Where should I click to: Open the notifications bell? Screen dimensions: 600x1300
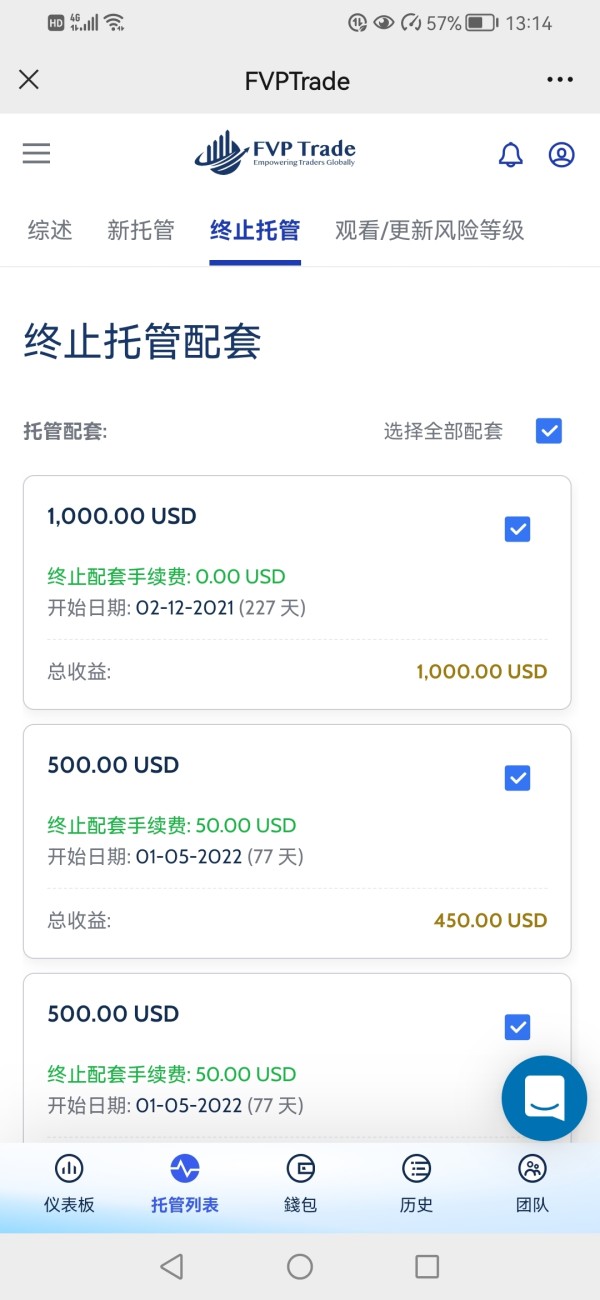[x=510, y=154]
